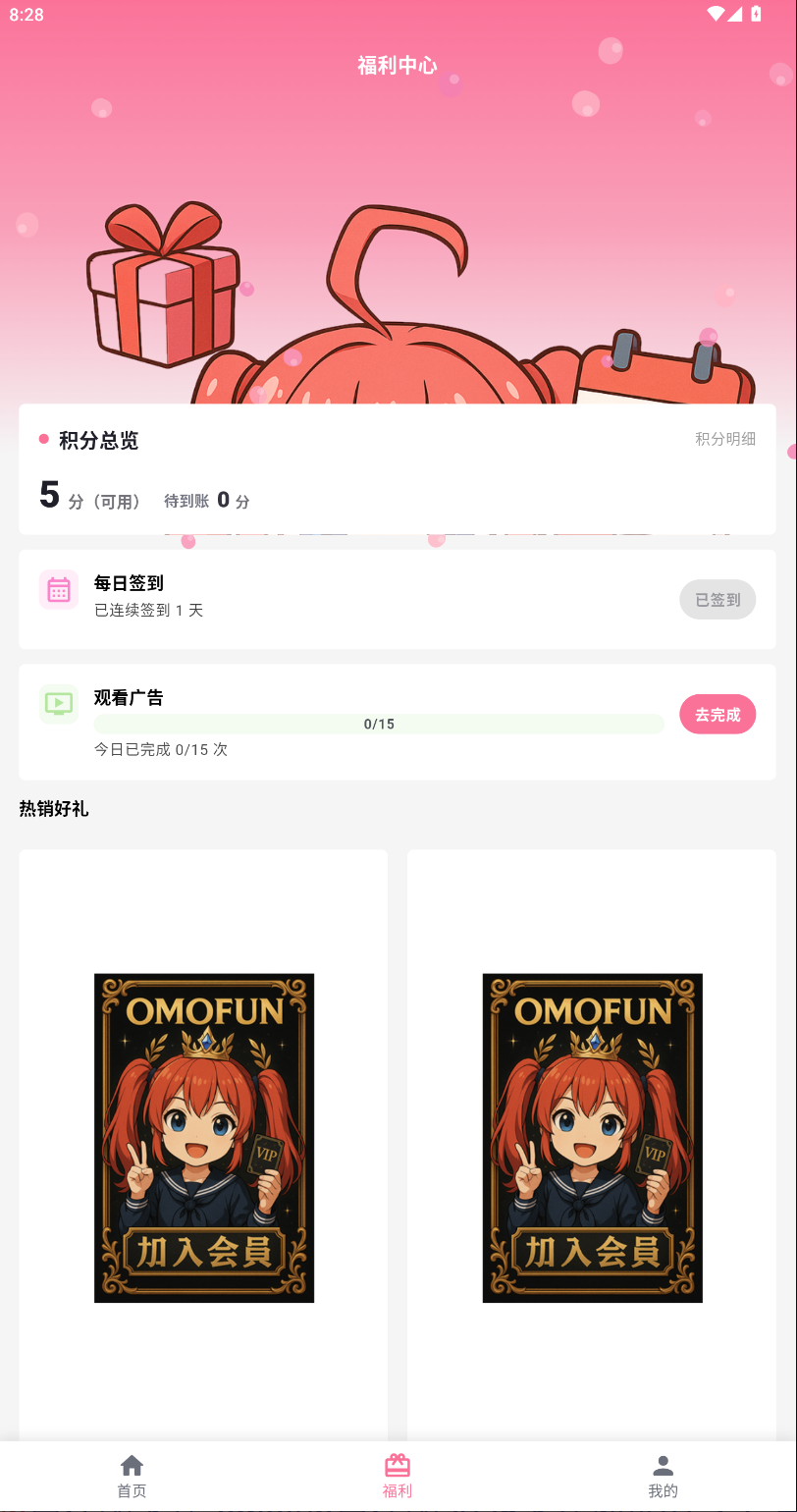Click the 观看广告 video play icon
Image resolution: width=797 pixels, height=1512 pixels.
[59, 704]
